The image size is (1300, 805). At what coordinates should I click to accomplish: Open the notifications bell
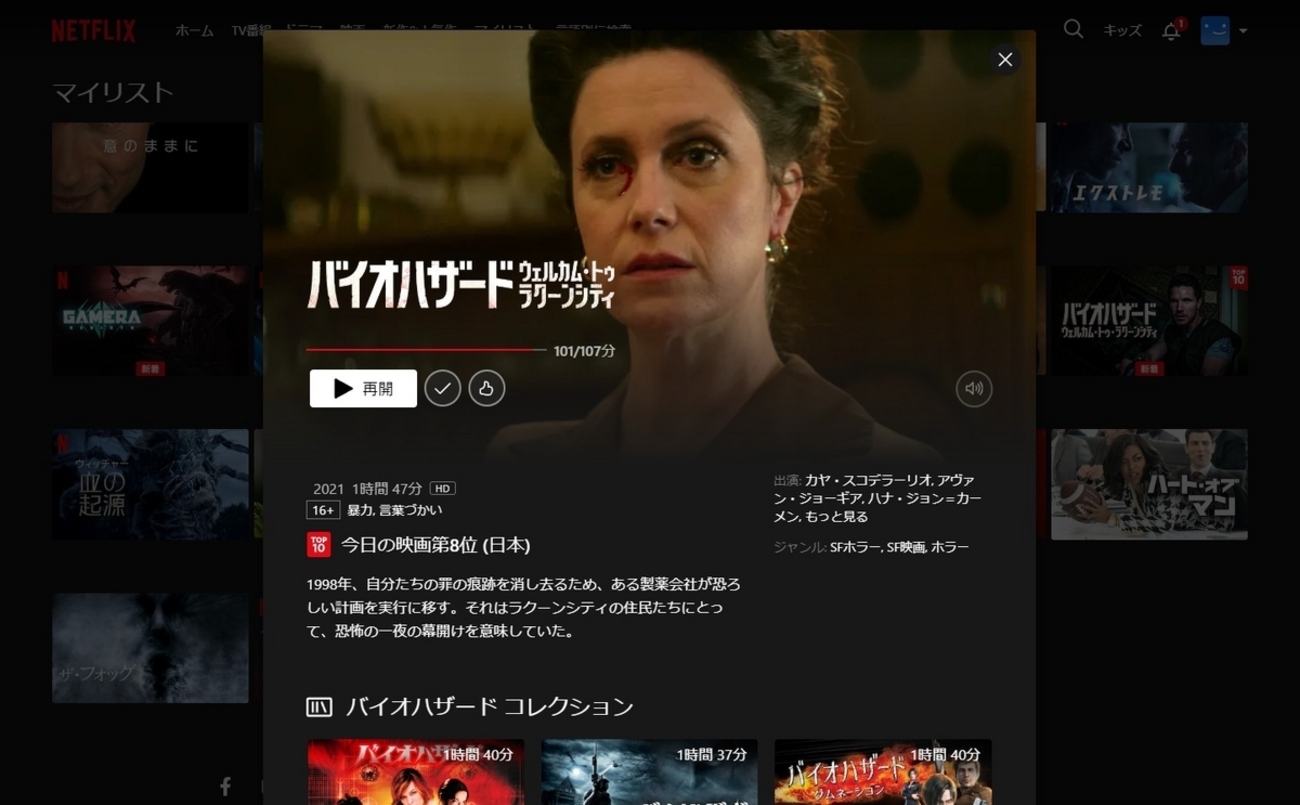coord(1170,31)
